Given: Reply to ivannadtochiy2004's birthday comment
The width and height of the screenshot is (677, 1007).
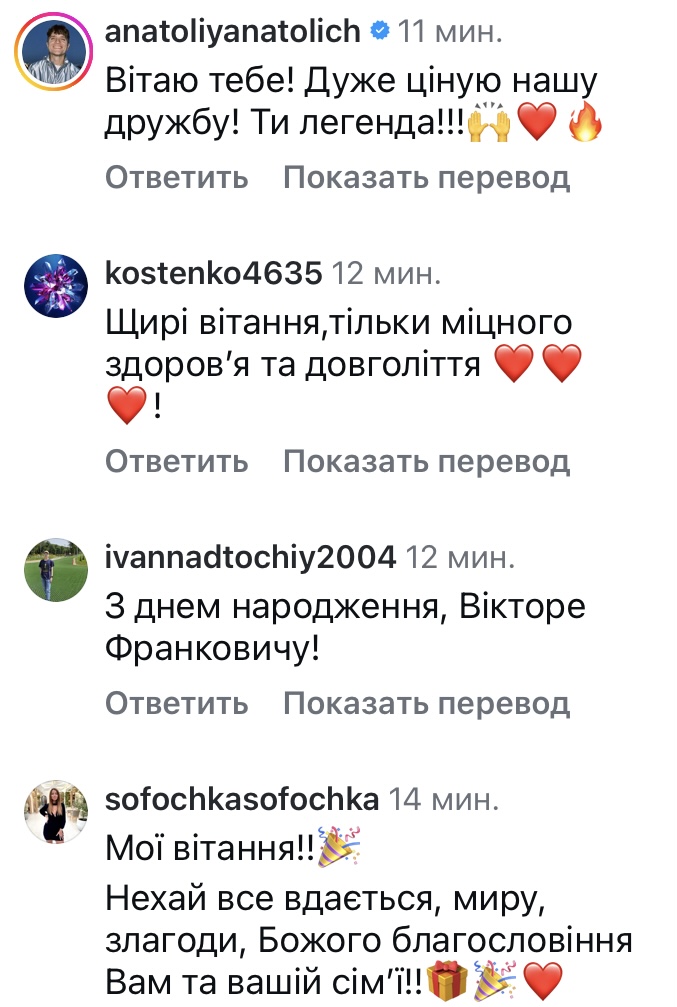Looking at the screenshot, I should click(176, 703).
